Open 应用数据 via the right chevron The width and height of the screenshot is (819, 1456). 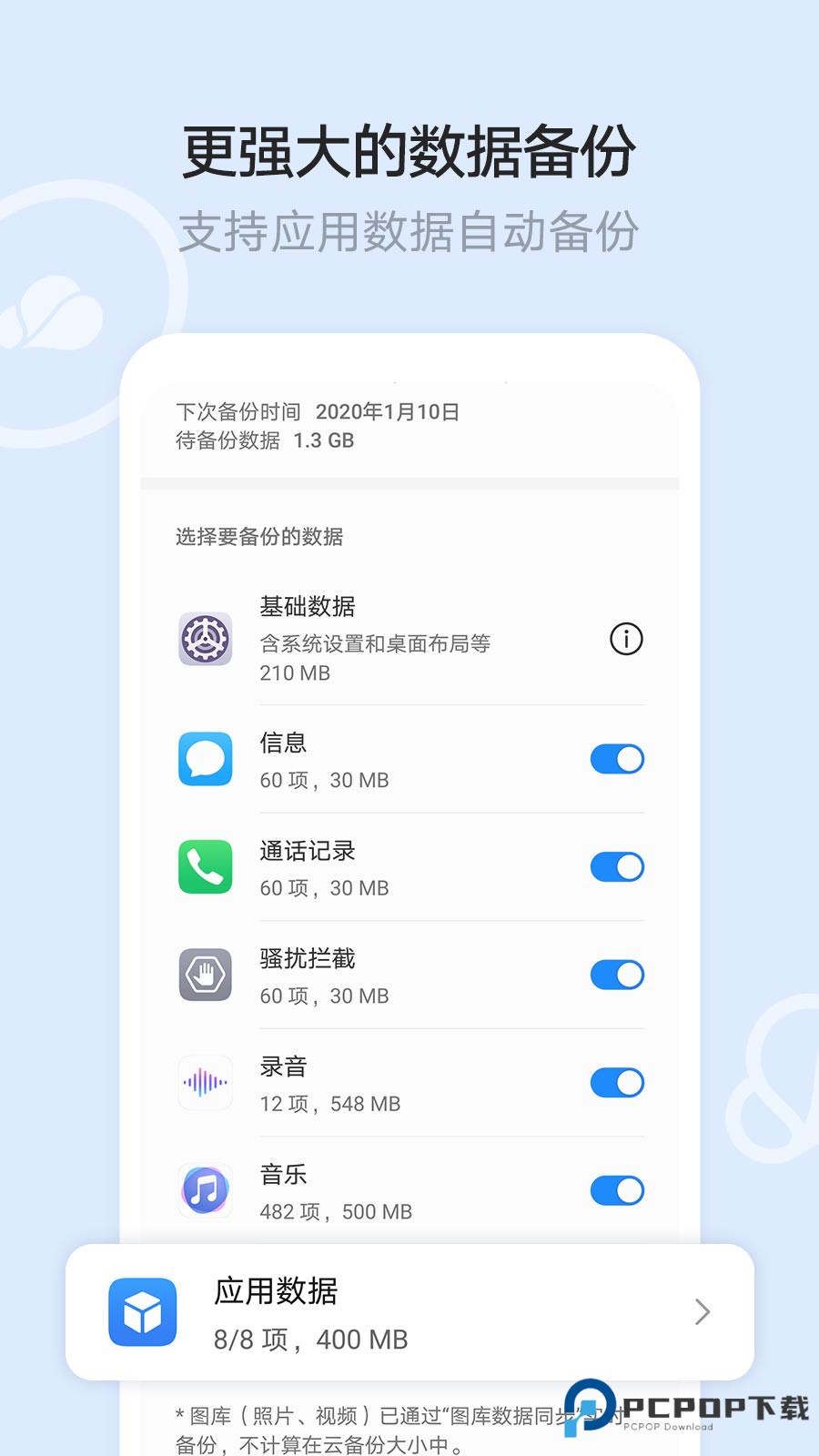(701, 1313)
